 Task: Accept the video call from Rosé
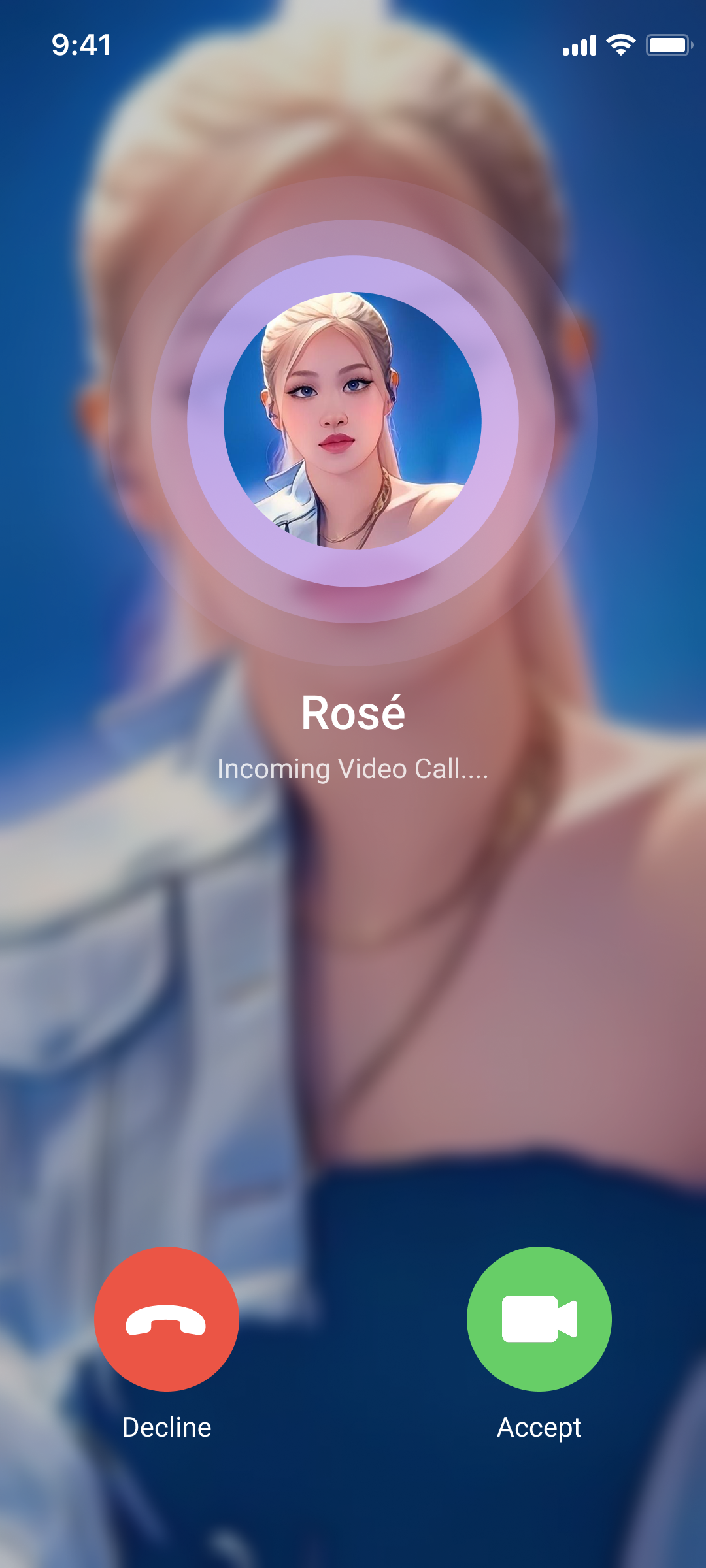click(x=539, y=1318)
